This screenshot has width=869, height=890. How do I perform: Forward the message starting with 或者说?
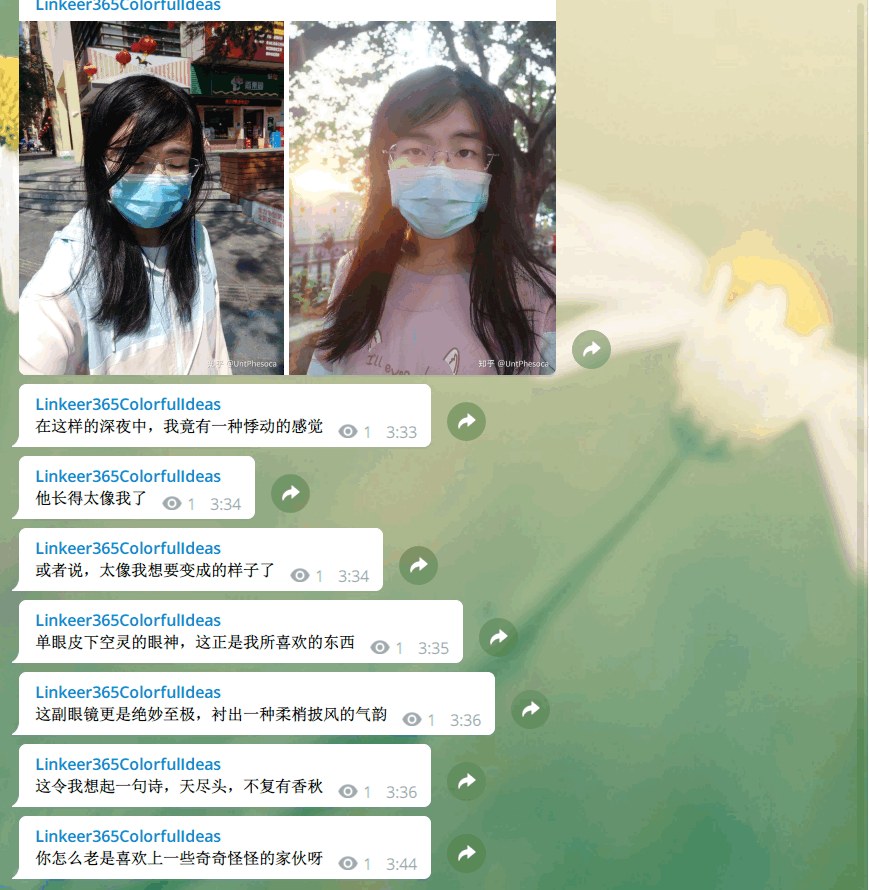click(x=418, y=565)
